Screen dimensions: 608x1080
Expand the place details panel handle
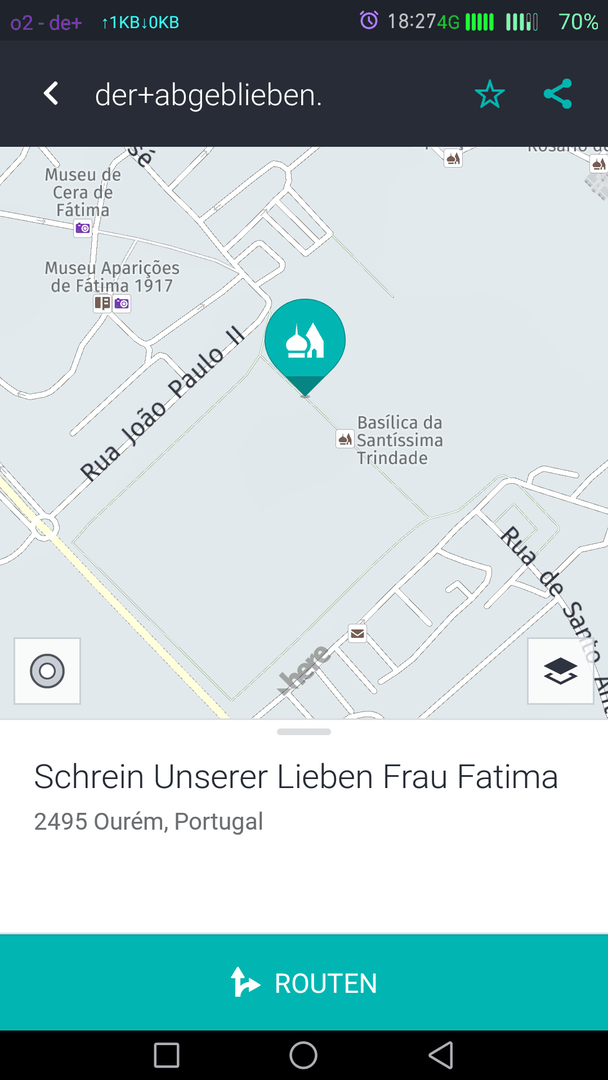coord(304,732)
